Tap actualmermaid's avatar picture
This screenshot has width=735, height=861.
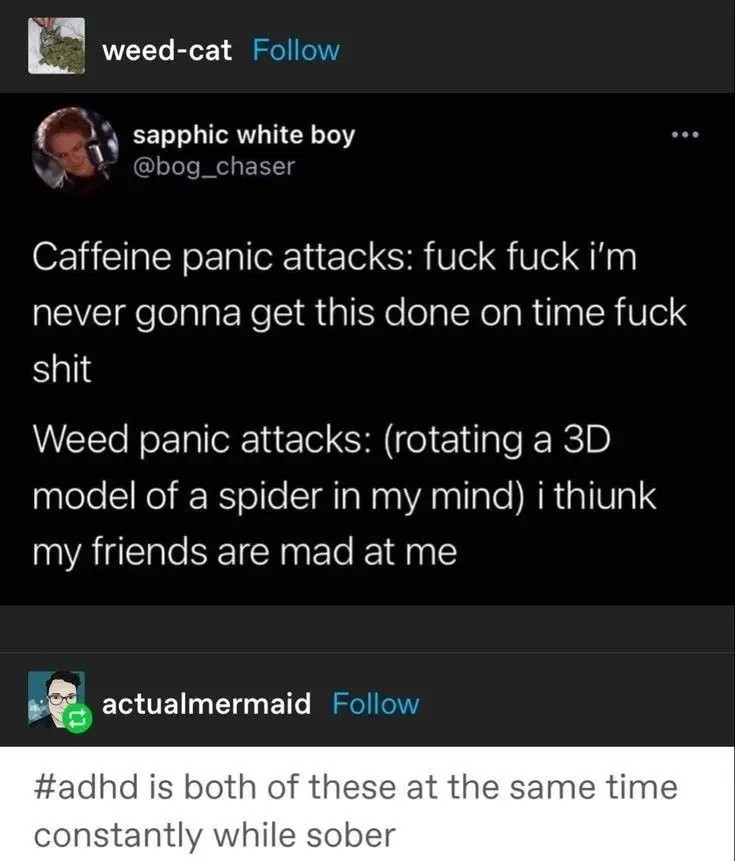(56, 699)
